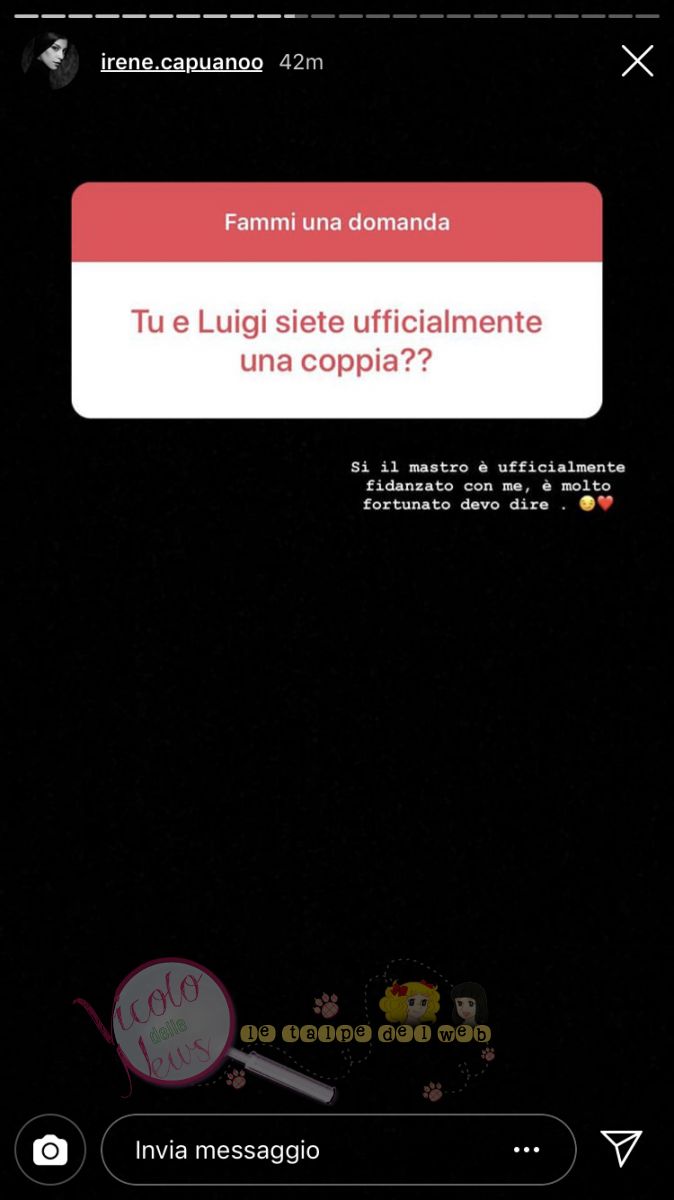Viewport: 674px width, 1200px height.
Task: Tap irene.capuanoo's profile picture
Action: click(x=50, y=61)
